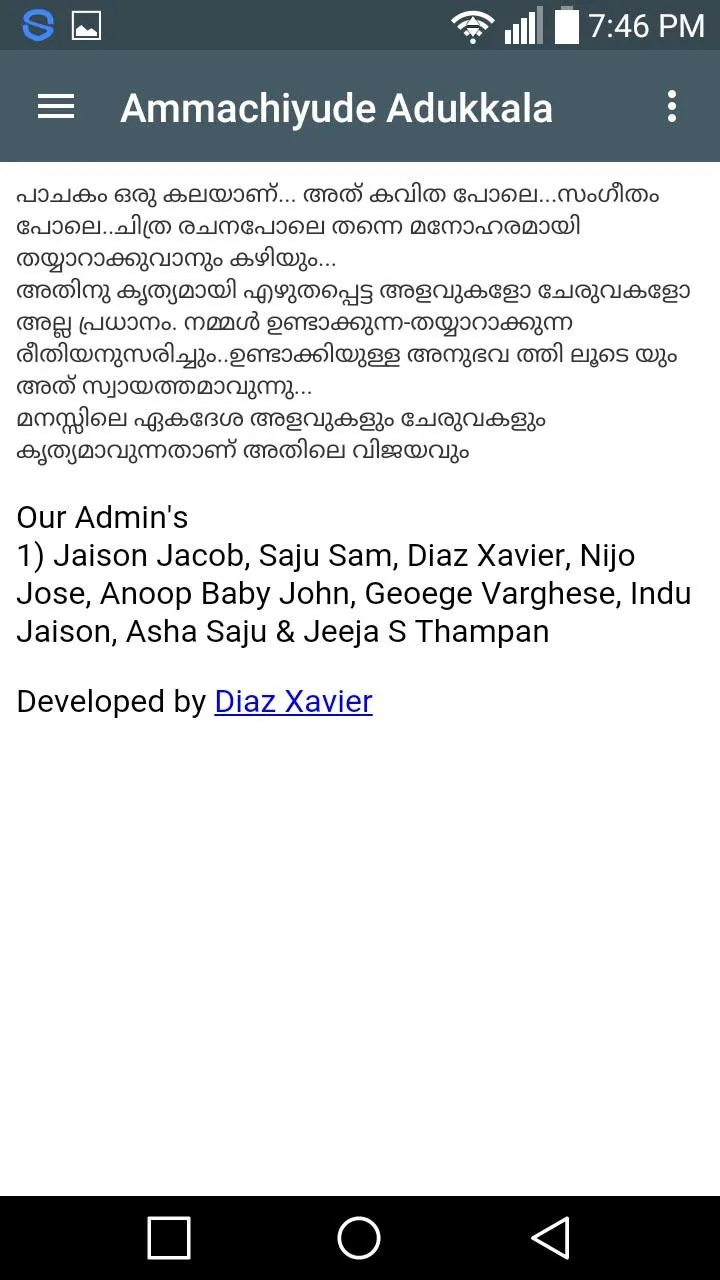Tap the Back triangle button
720x1280 pixels.
(x=549, y=1237)
